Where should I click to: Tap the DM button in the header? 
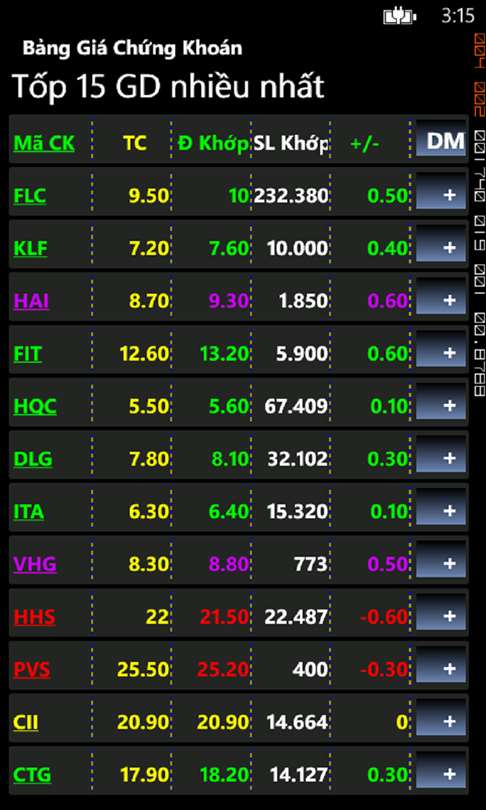[441, 138]
